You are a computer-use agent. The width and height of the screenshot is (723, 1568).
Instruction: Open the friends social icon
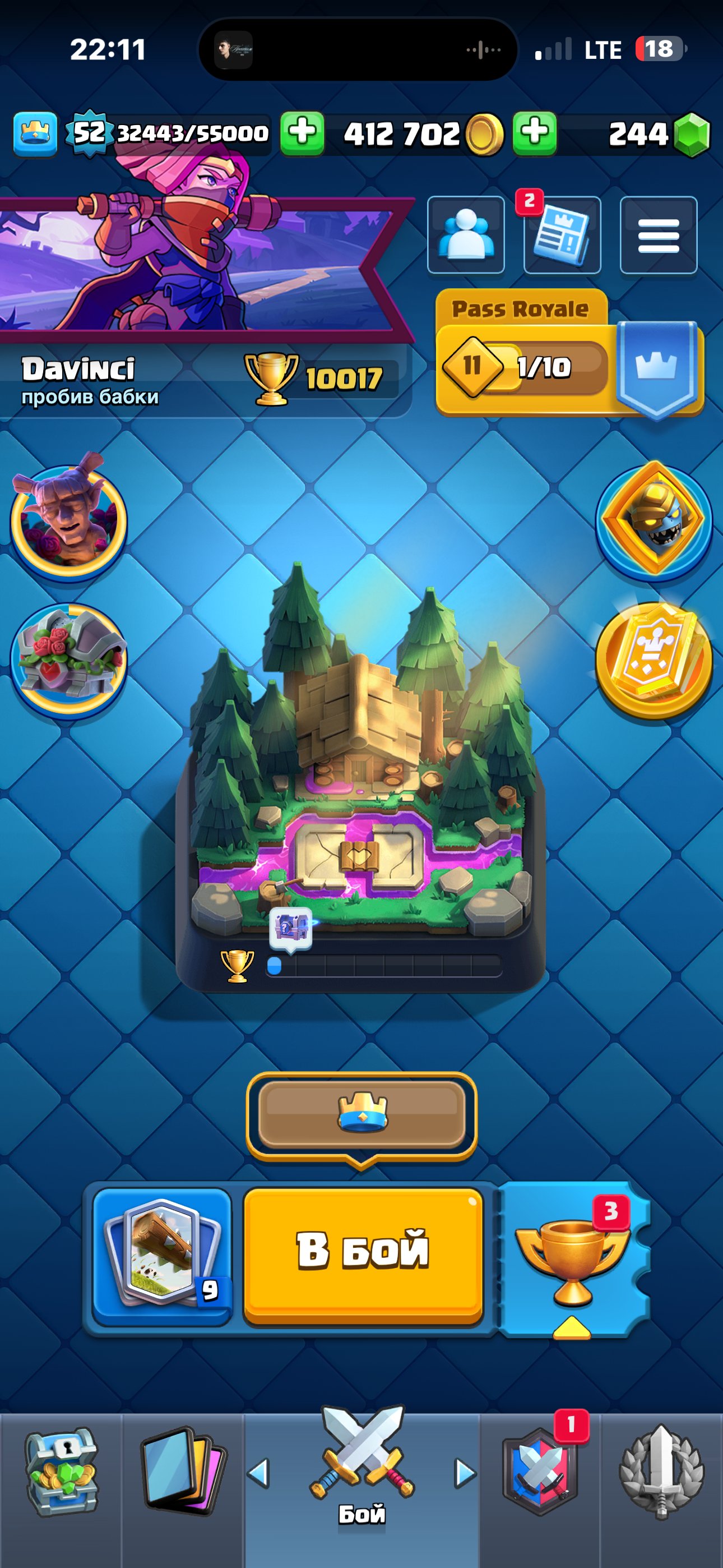pos(466,235)
